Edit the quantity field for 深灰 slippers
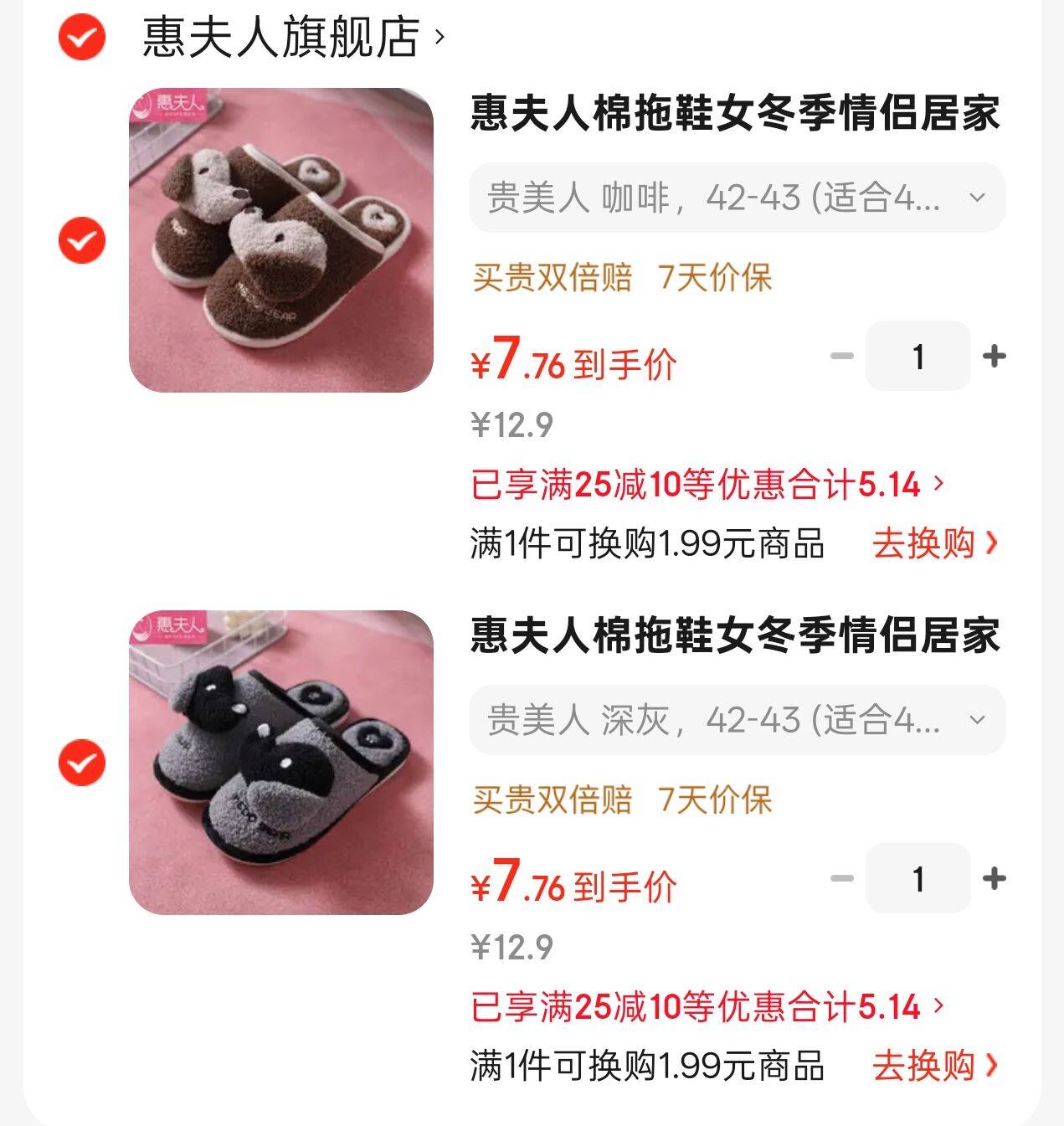Screen dimensions: 1064x1126 918,879
